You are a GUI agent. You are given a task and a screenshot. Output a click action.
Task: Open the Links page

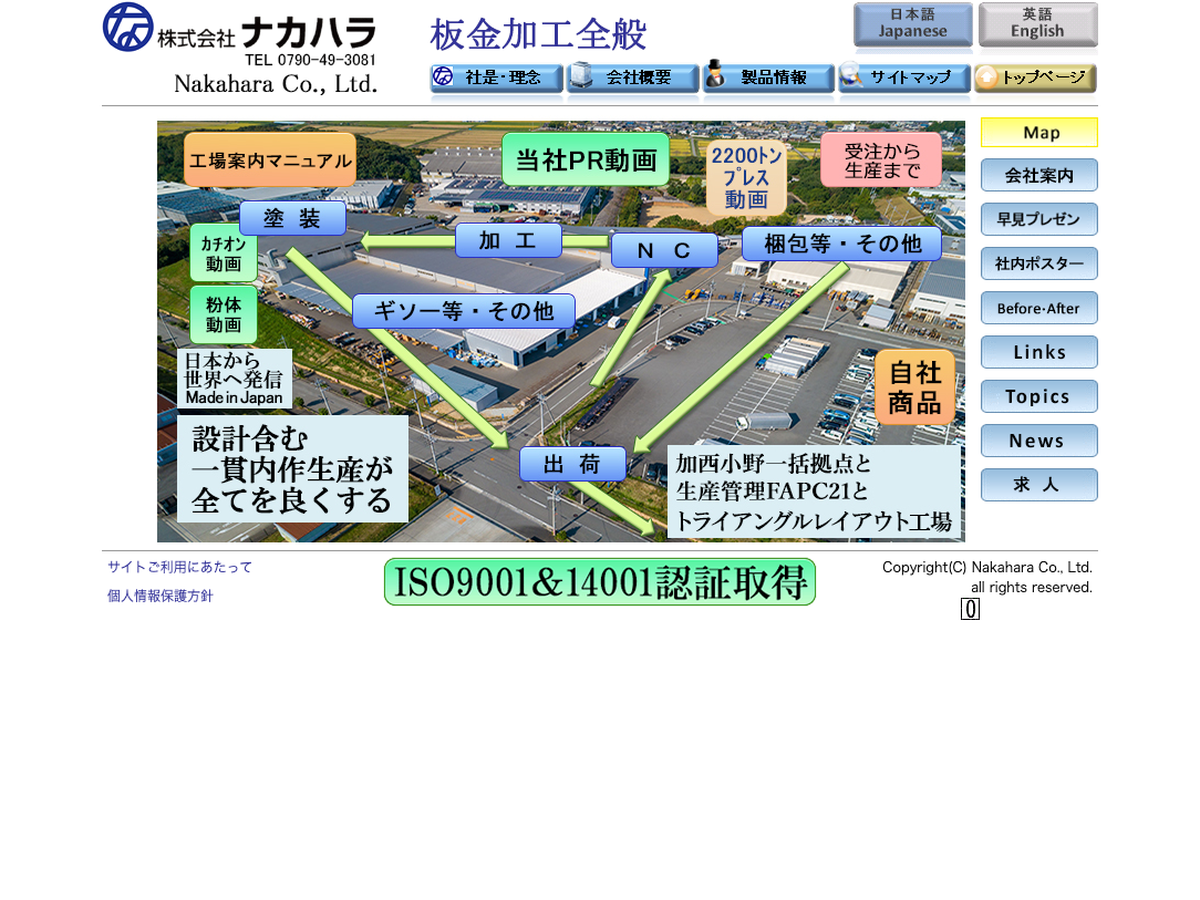[x=1039, y=352]
